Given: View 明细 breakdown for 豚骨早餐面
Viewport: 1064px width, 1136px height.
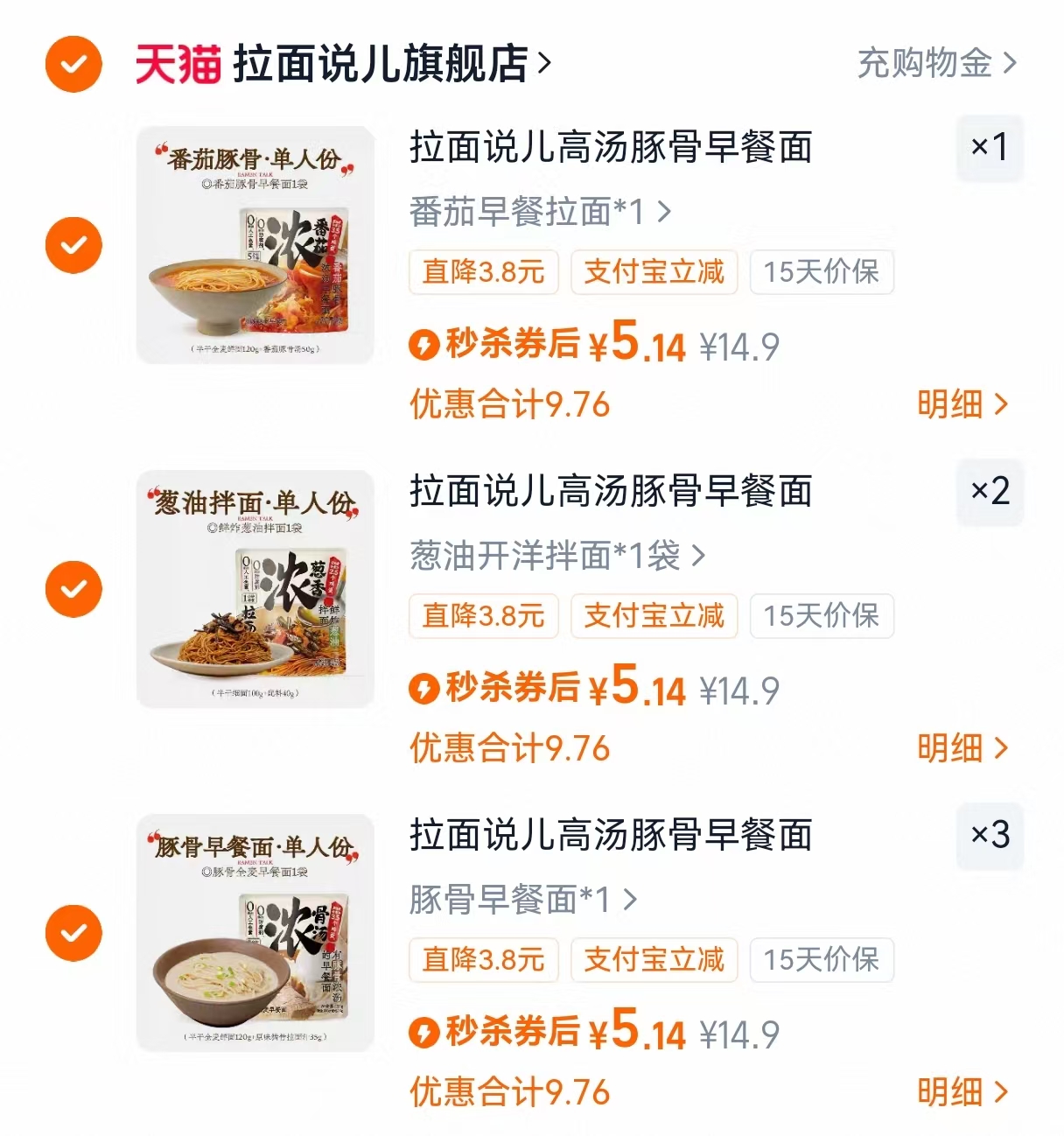Looking at the screenshot, I should (x=962, y=1091).
